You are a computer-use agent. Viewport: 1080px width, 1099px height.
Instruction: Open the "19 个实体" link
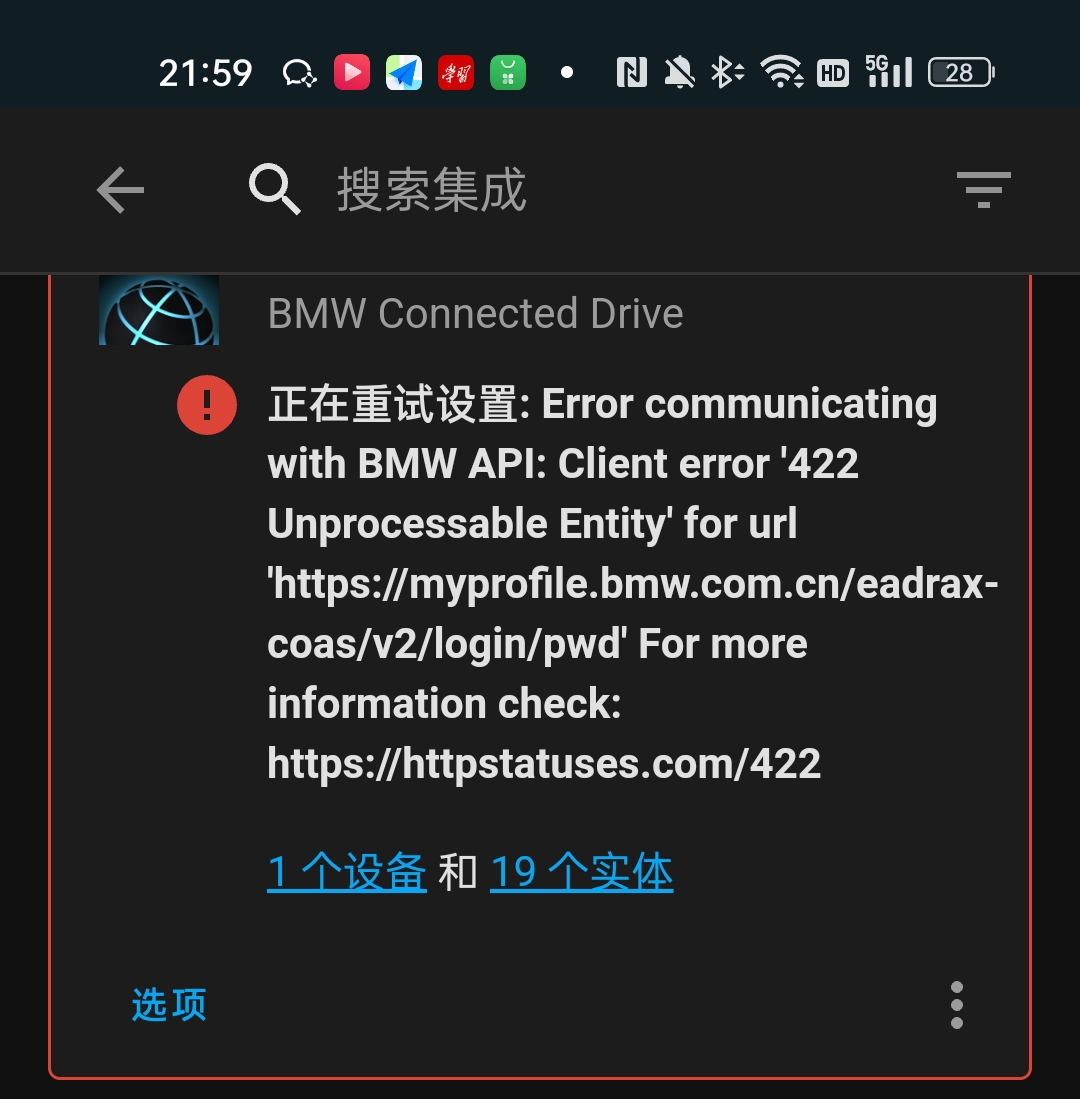tap(581, 872)
